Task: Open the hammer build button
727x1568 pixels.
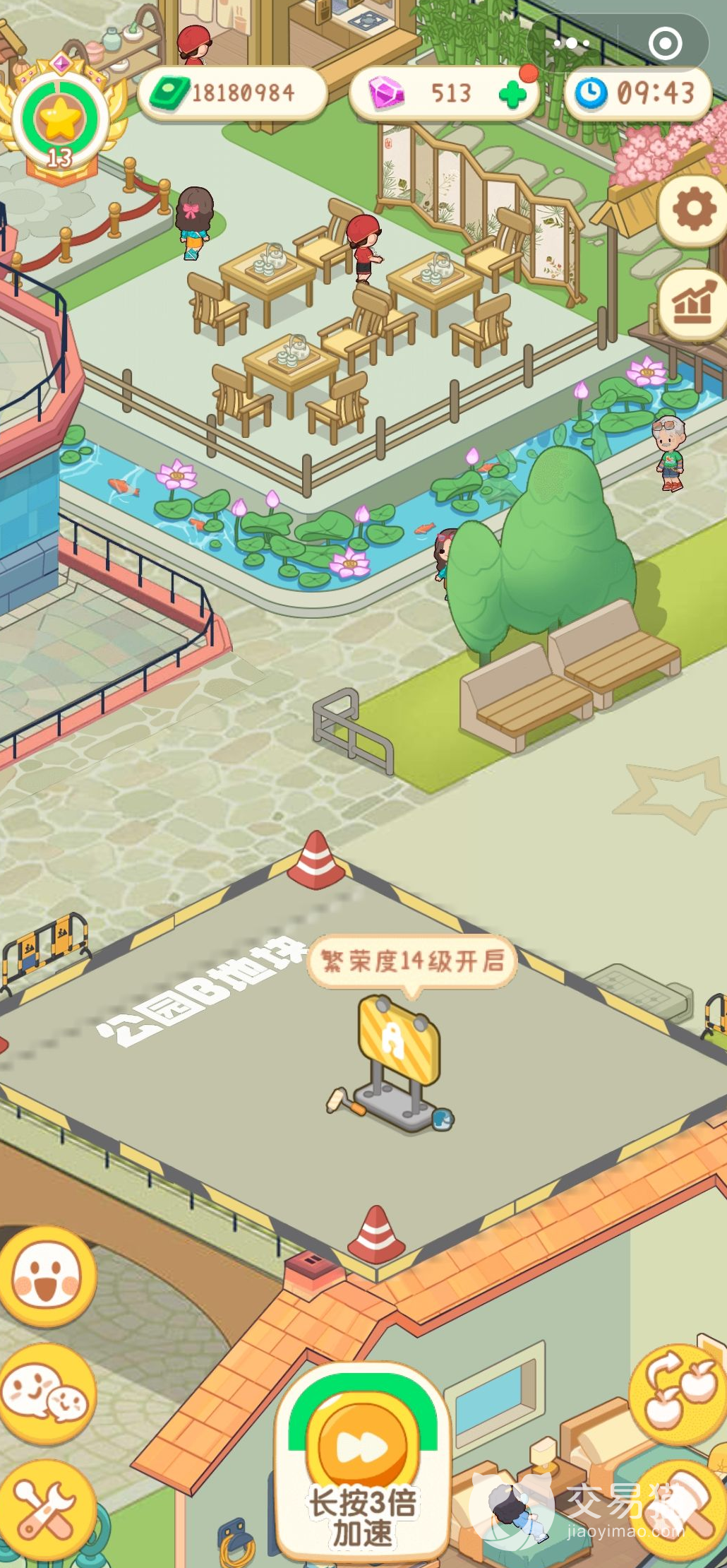Action: pyautogui.click(x=681, y=1510)
